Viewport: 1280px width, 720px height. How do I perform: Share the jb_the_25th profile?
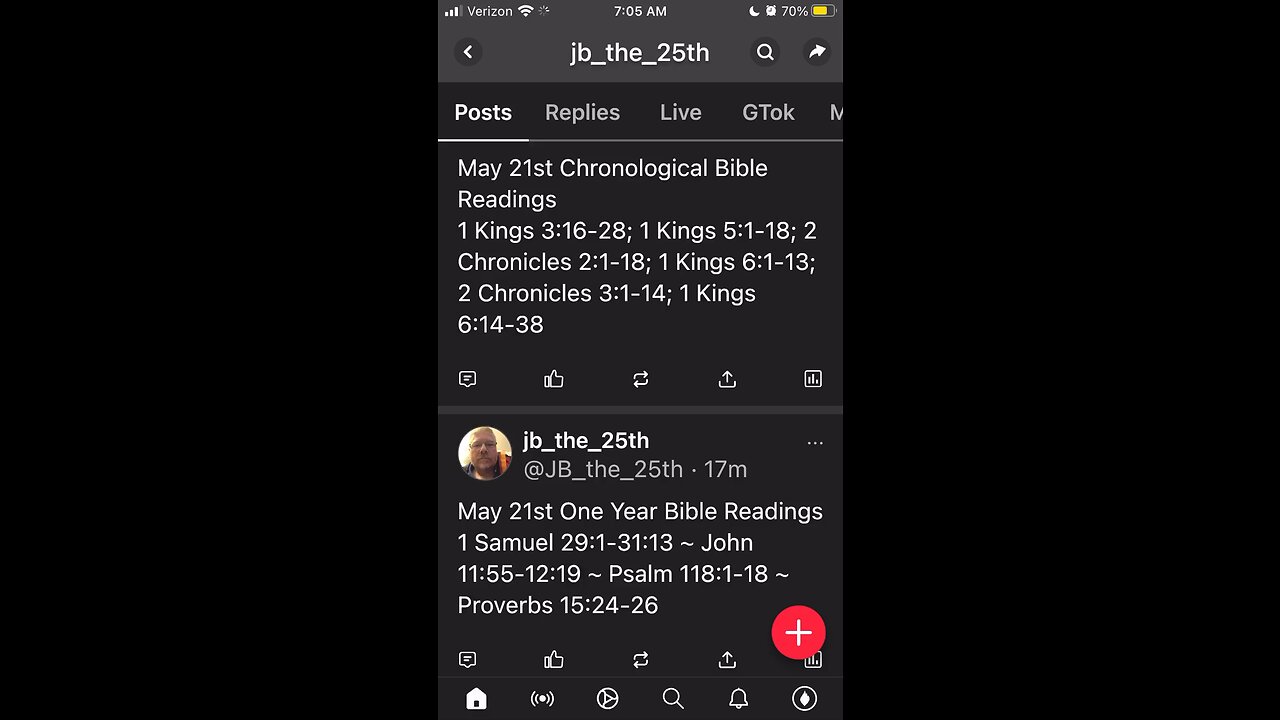(x=817, y=52)
